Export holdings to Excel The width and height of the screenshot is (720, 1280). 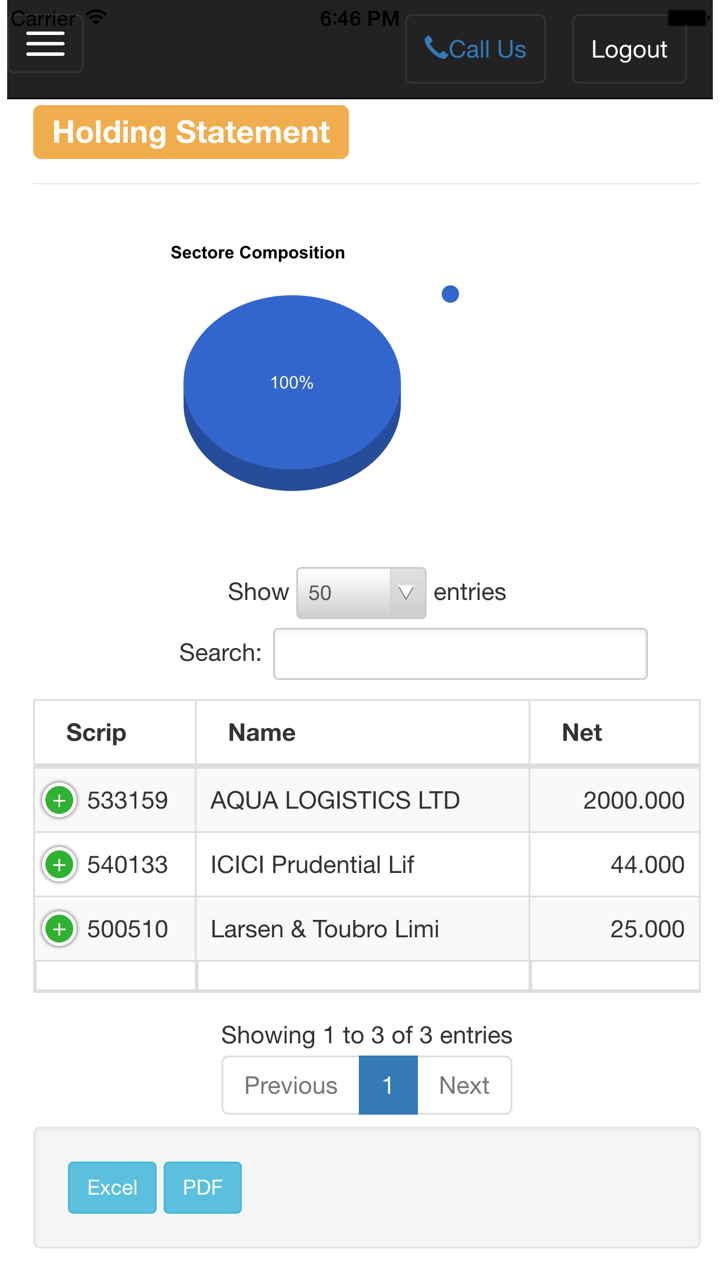pos(112,1188)
